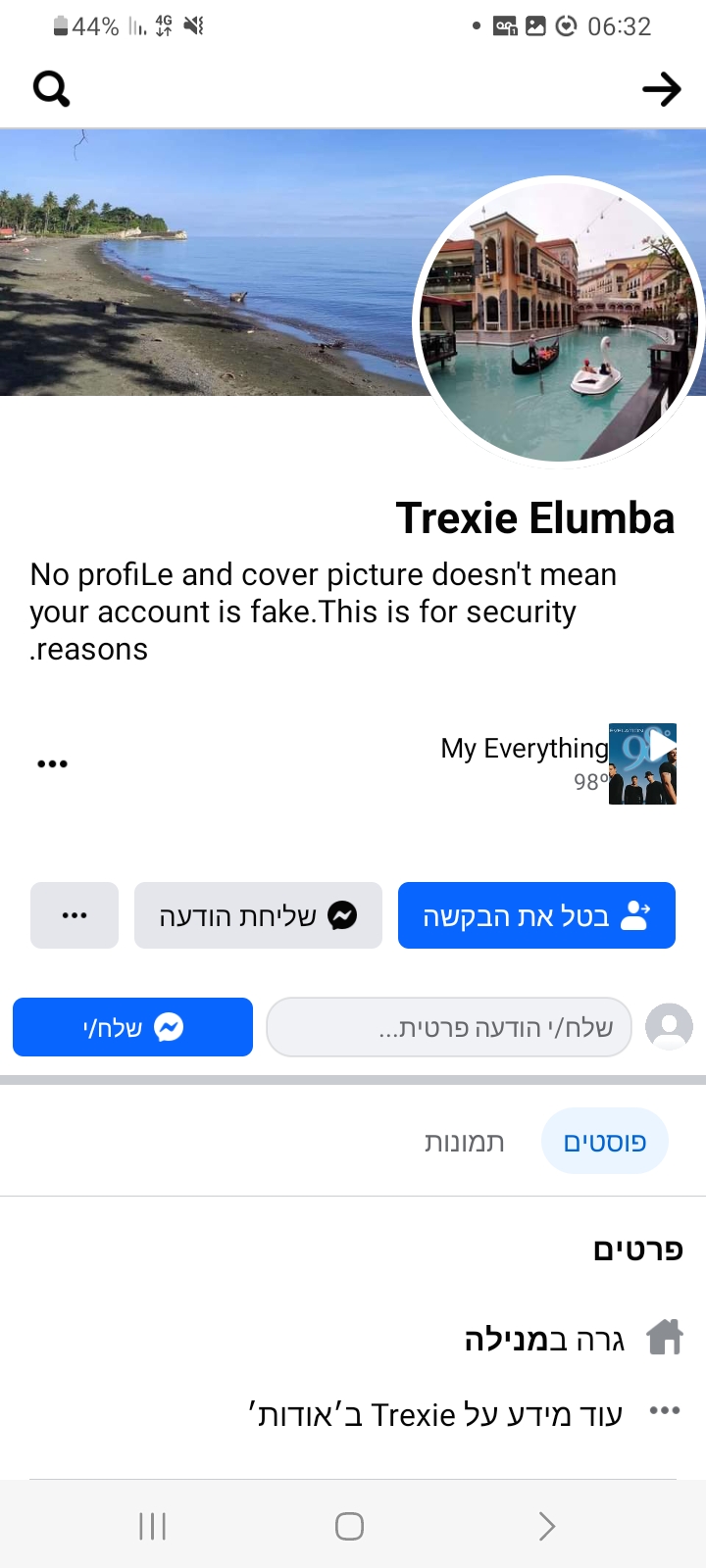Image resolution: width=706 pixels, height=1568 pixels.
Task: Go to home screen via navigation bar
Action: coord(350,1526)
